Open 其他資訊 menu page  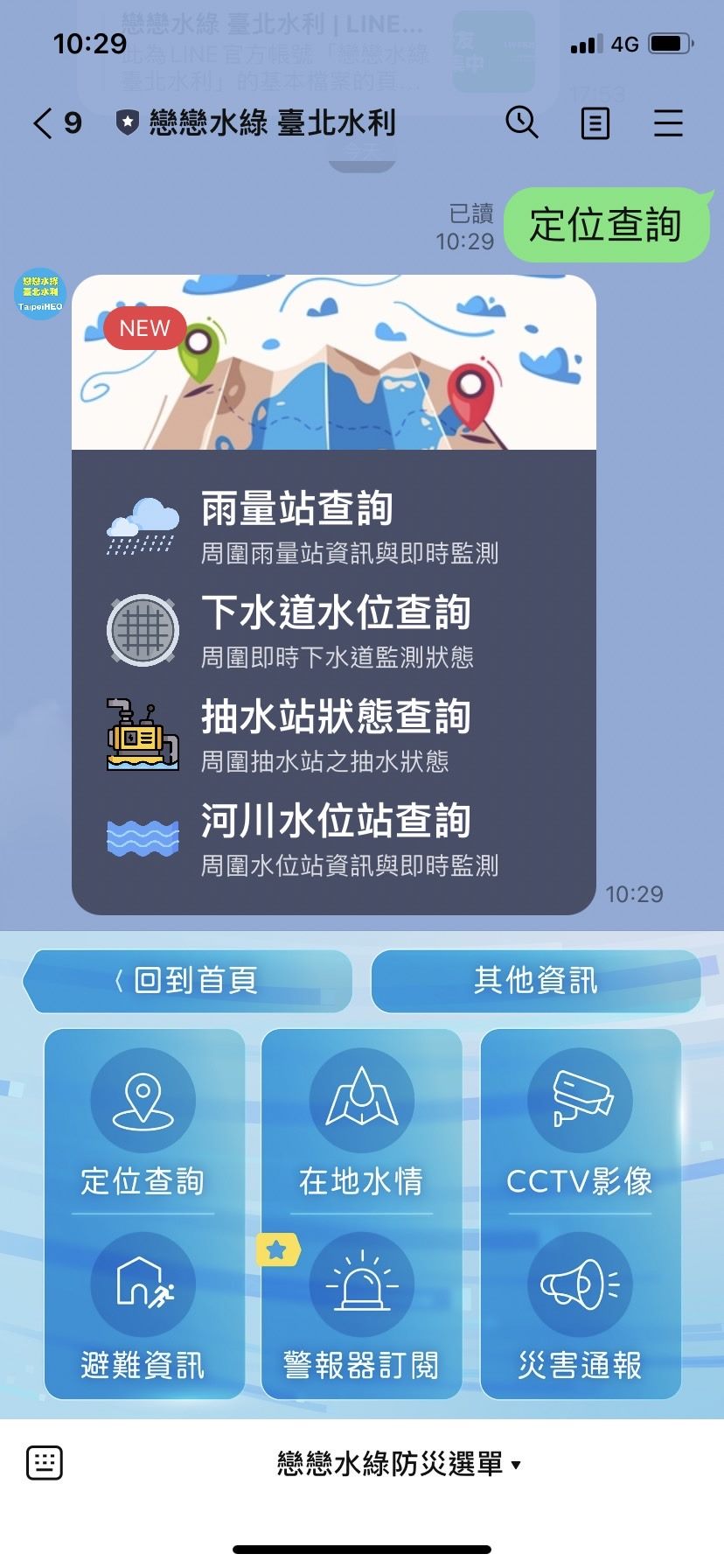point(536,981)
